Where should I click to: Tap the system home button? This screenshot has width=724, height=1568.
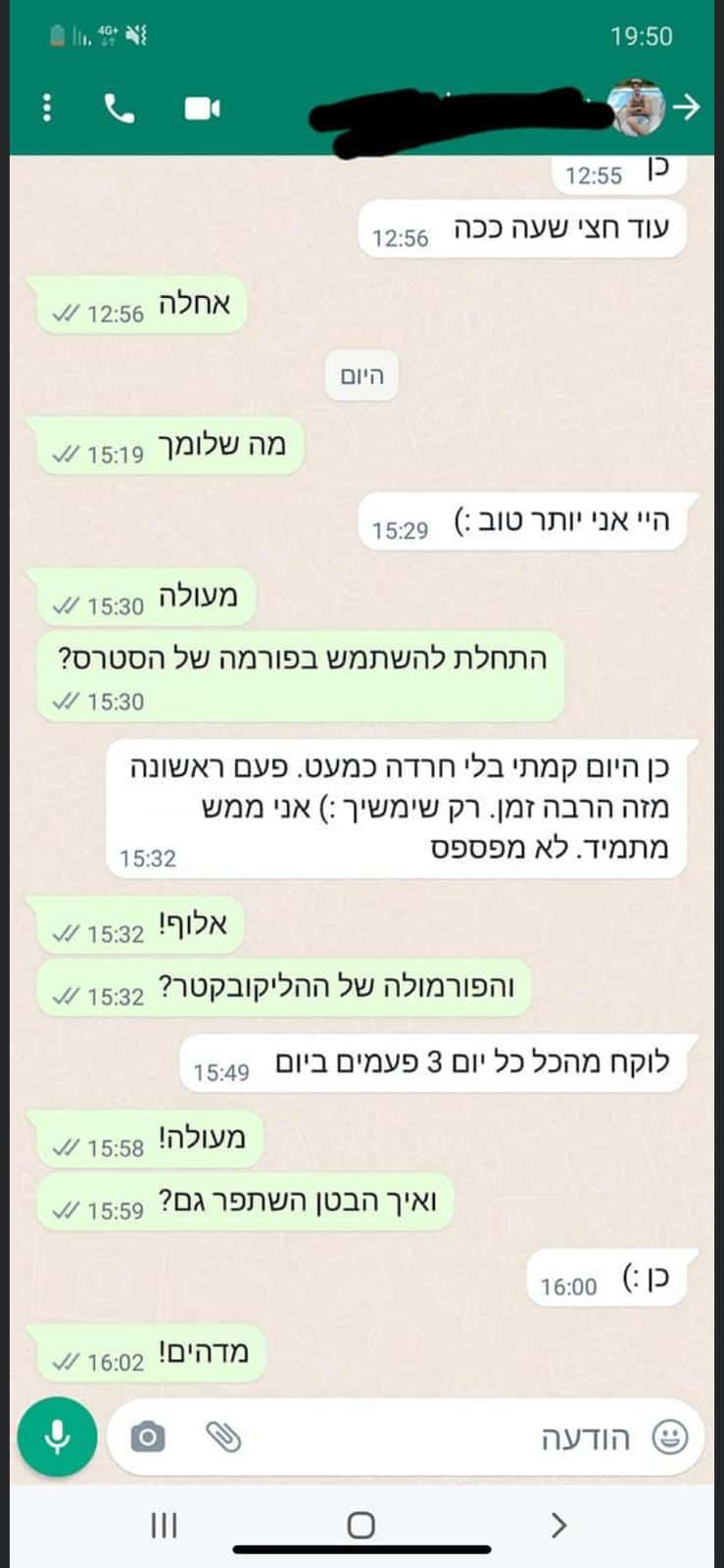(362, 1525)
